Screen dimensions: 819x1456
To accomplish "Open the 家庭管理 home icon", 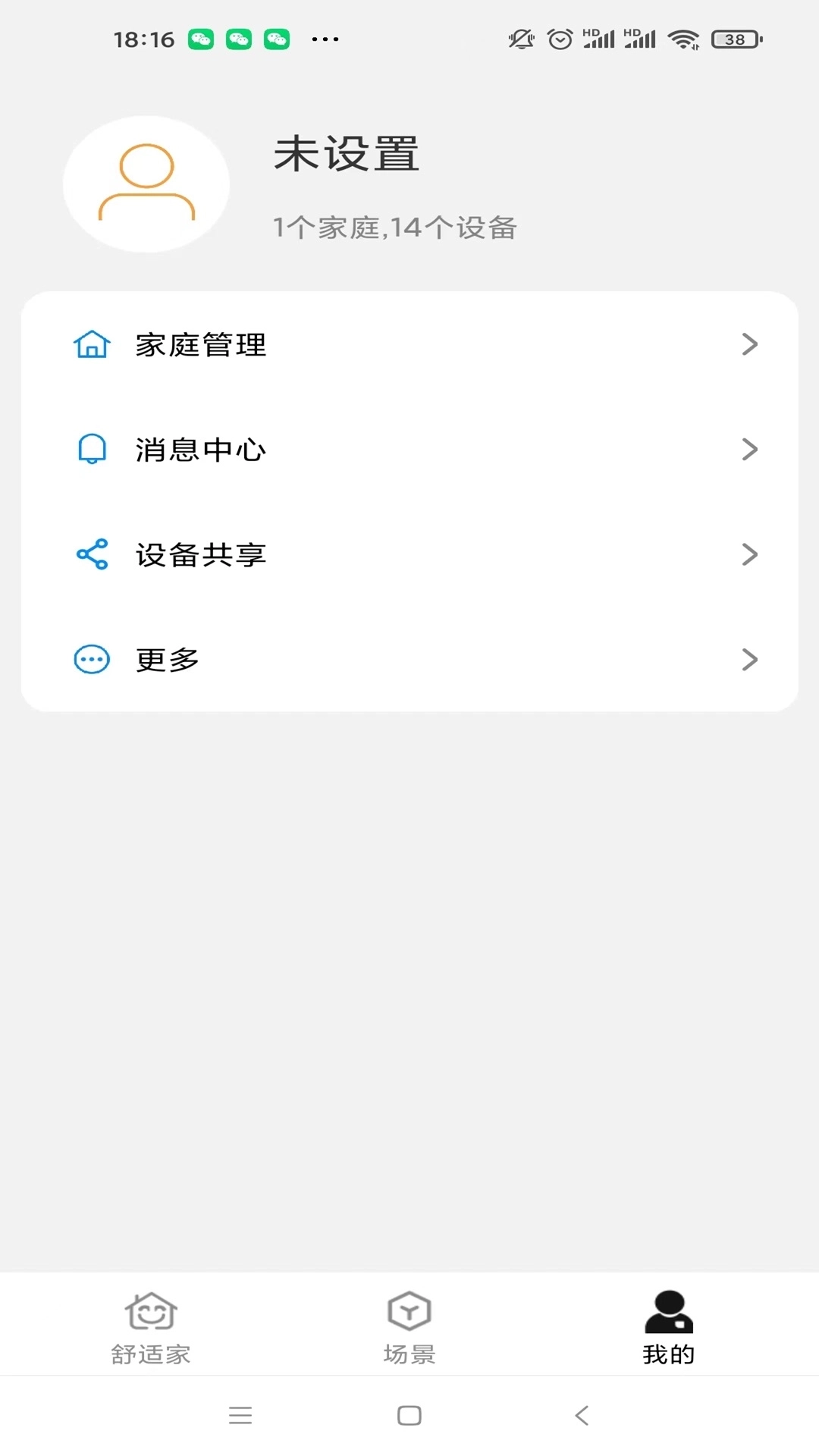I will pyautogui.click(x=91, y=345).
